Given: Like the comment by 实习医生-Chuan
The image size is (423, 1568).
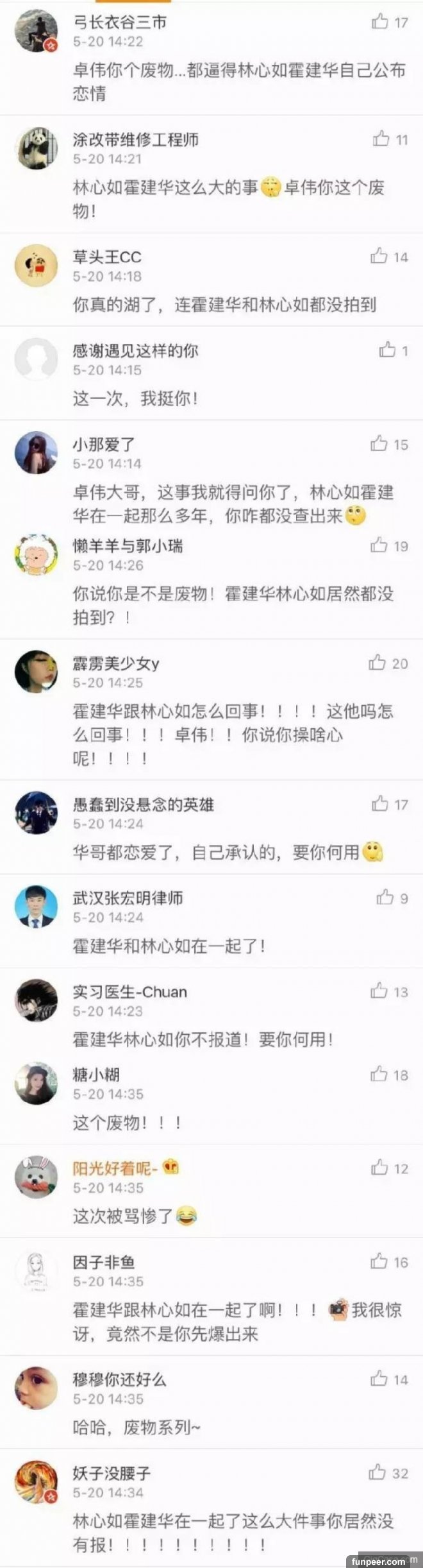Looking at the screenshot, I should [x=379, y=991].
